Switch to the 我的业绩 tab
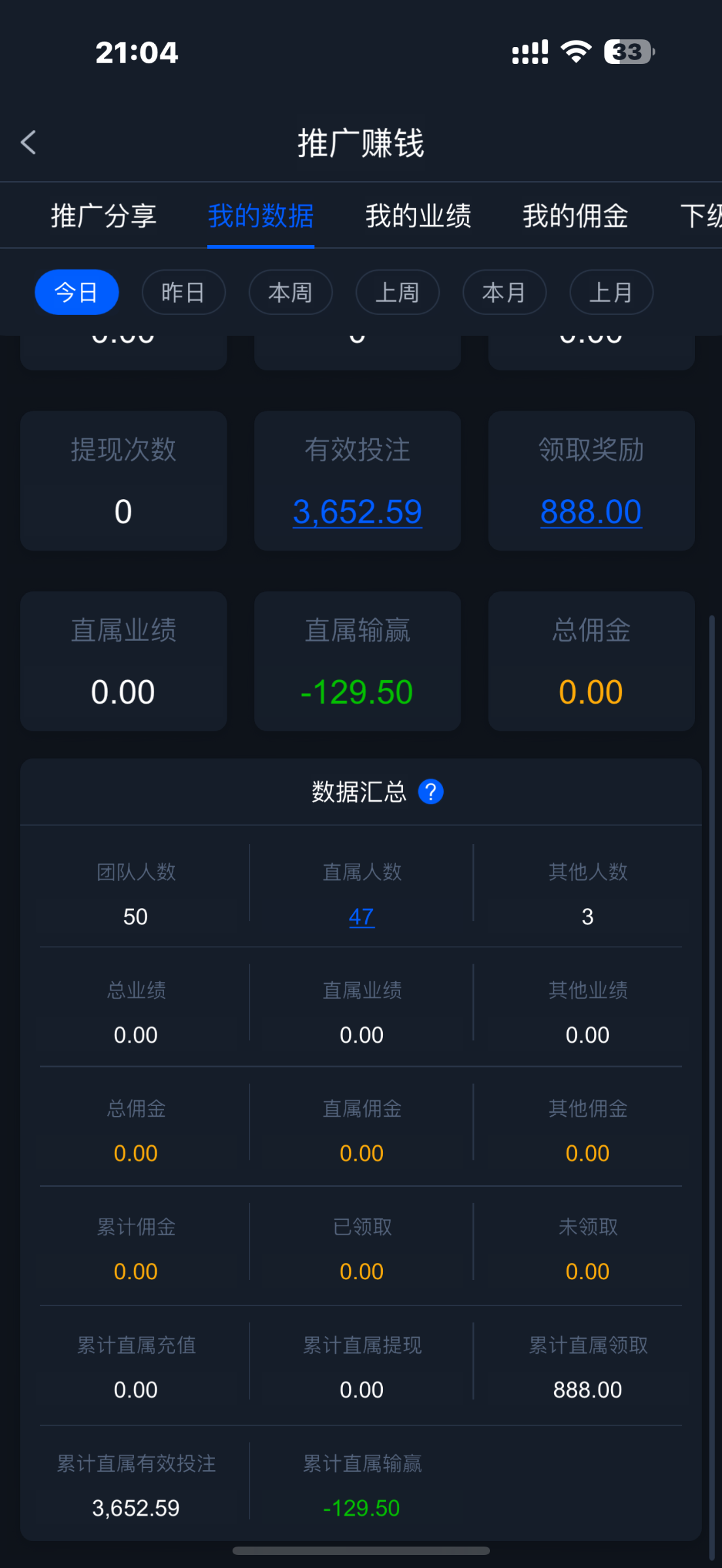The height and width of the screenshot is (1568, 722). click(418, 216)
